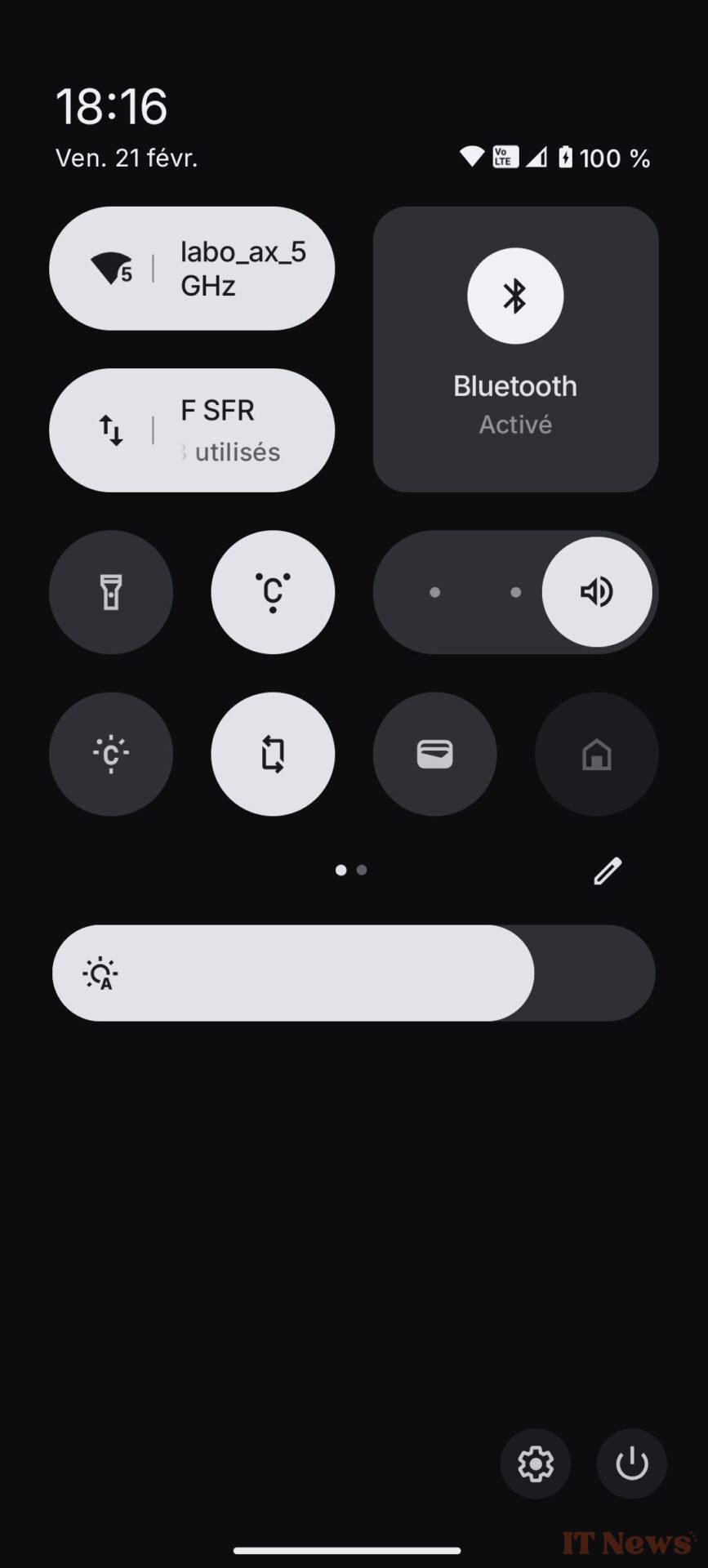Disable auto-rotate
The height and width of the screenshot is (1568, 708).
tap(273, 754)
